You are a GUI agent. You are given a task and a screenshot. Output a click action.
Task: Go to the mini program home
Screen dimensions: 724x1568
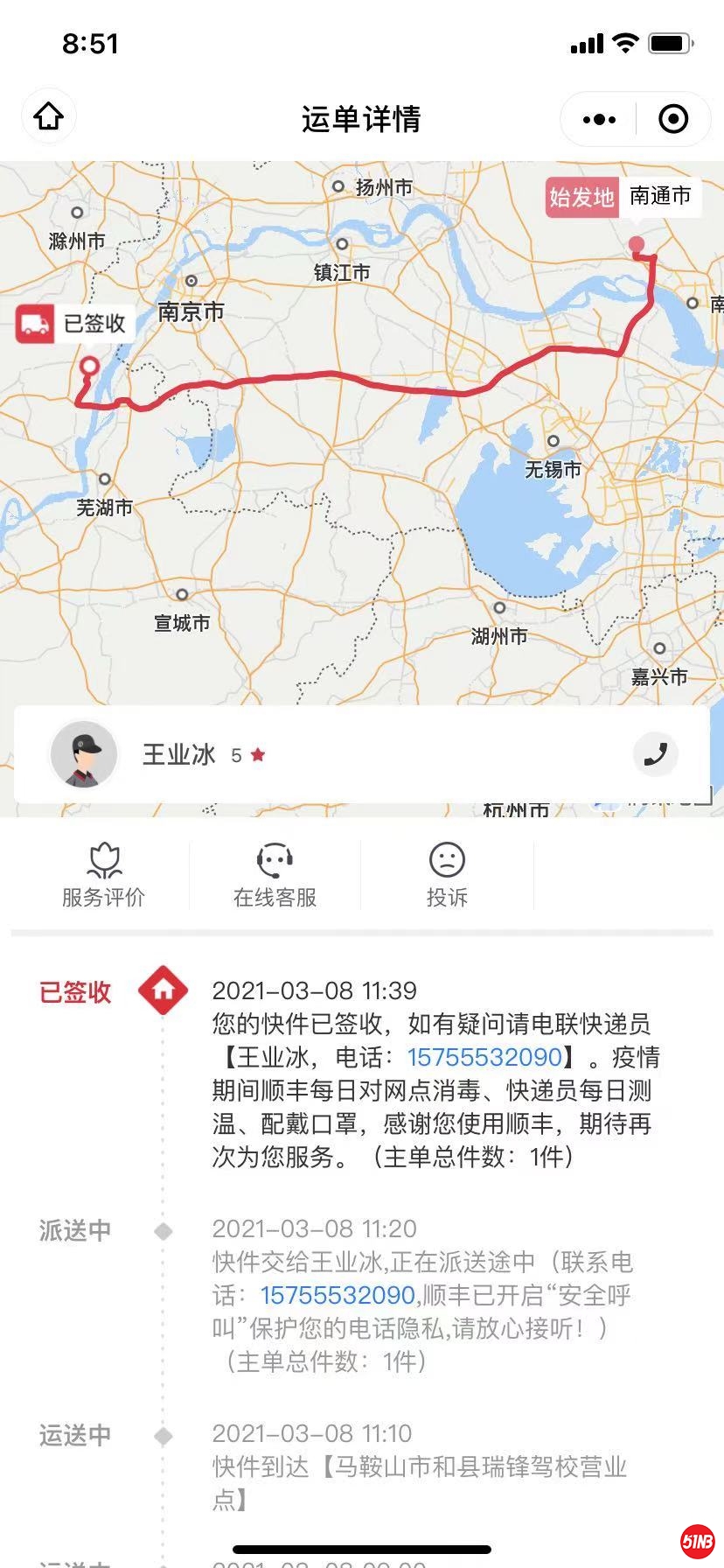pos(49,117)
